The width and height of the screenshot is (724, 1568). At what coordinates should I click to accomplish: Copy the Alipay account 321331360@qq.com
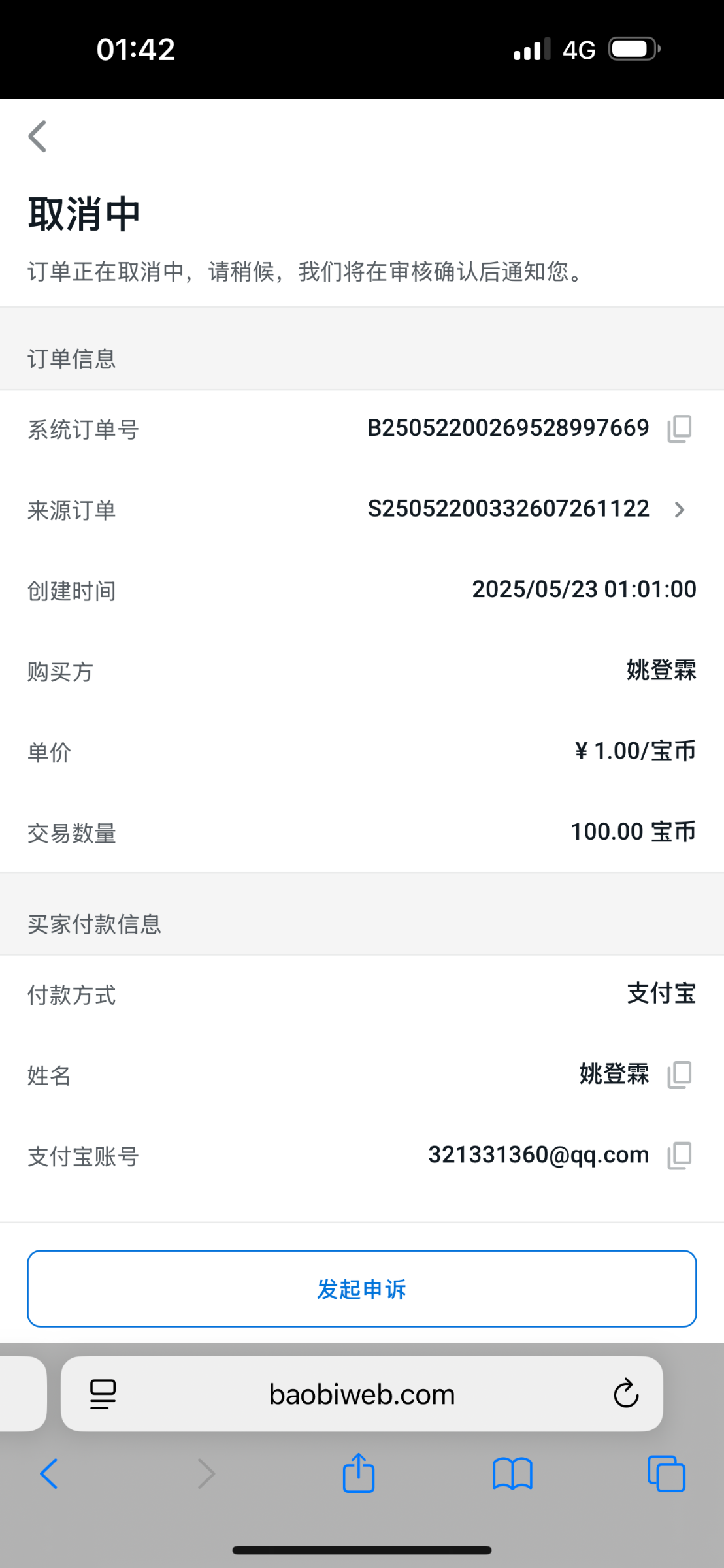[x=680, y=1155]
